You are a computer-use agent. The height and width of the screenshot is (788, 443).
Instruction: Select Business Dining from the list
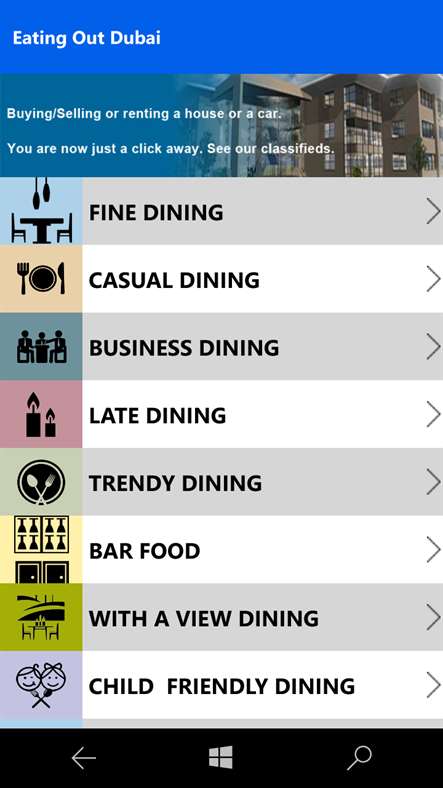click(222, 347)
